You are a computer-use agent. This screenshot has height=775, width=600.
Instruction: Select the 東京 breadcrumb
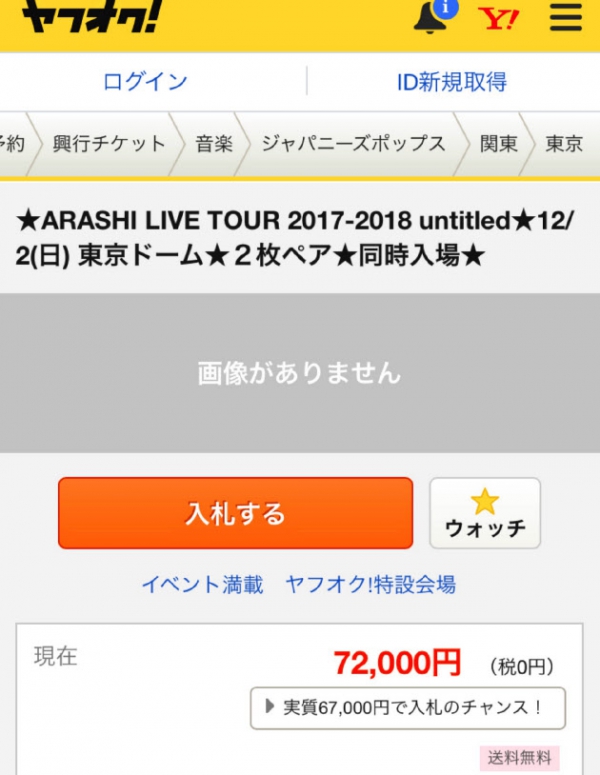pyautogui.click(x=564, y=144)
